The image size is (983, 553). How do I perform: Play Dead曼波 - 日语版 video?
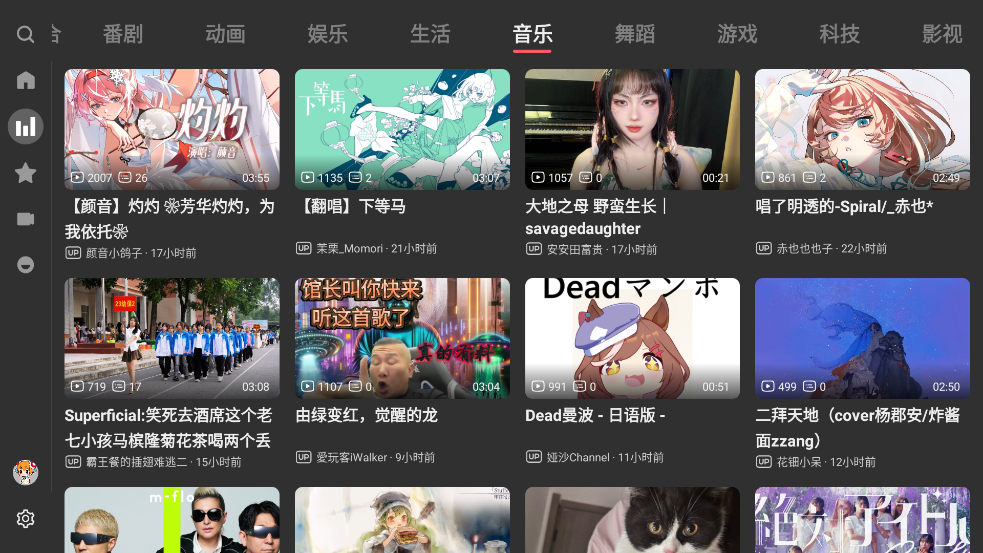(632, 338)
